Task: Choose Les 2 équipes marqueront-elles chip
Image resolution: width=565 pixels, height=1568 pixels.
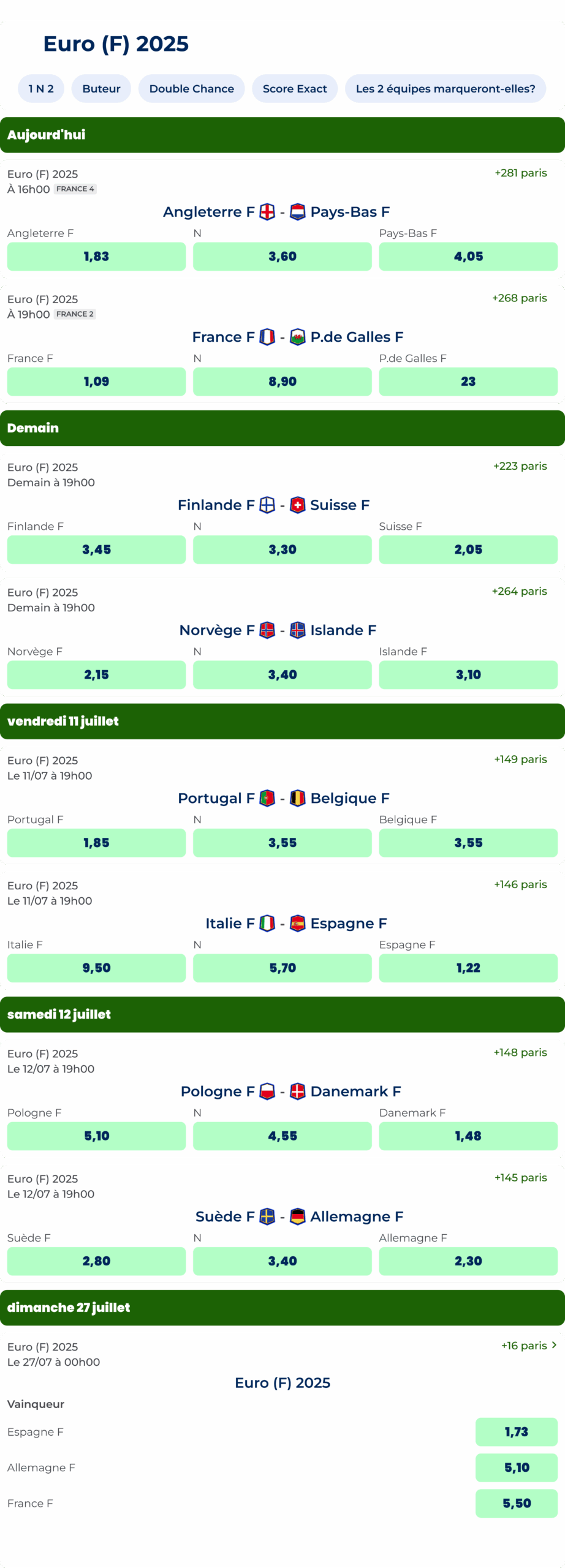Action: pos(446,89)
